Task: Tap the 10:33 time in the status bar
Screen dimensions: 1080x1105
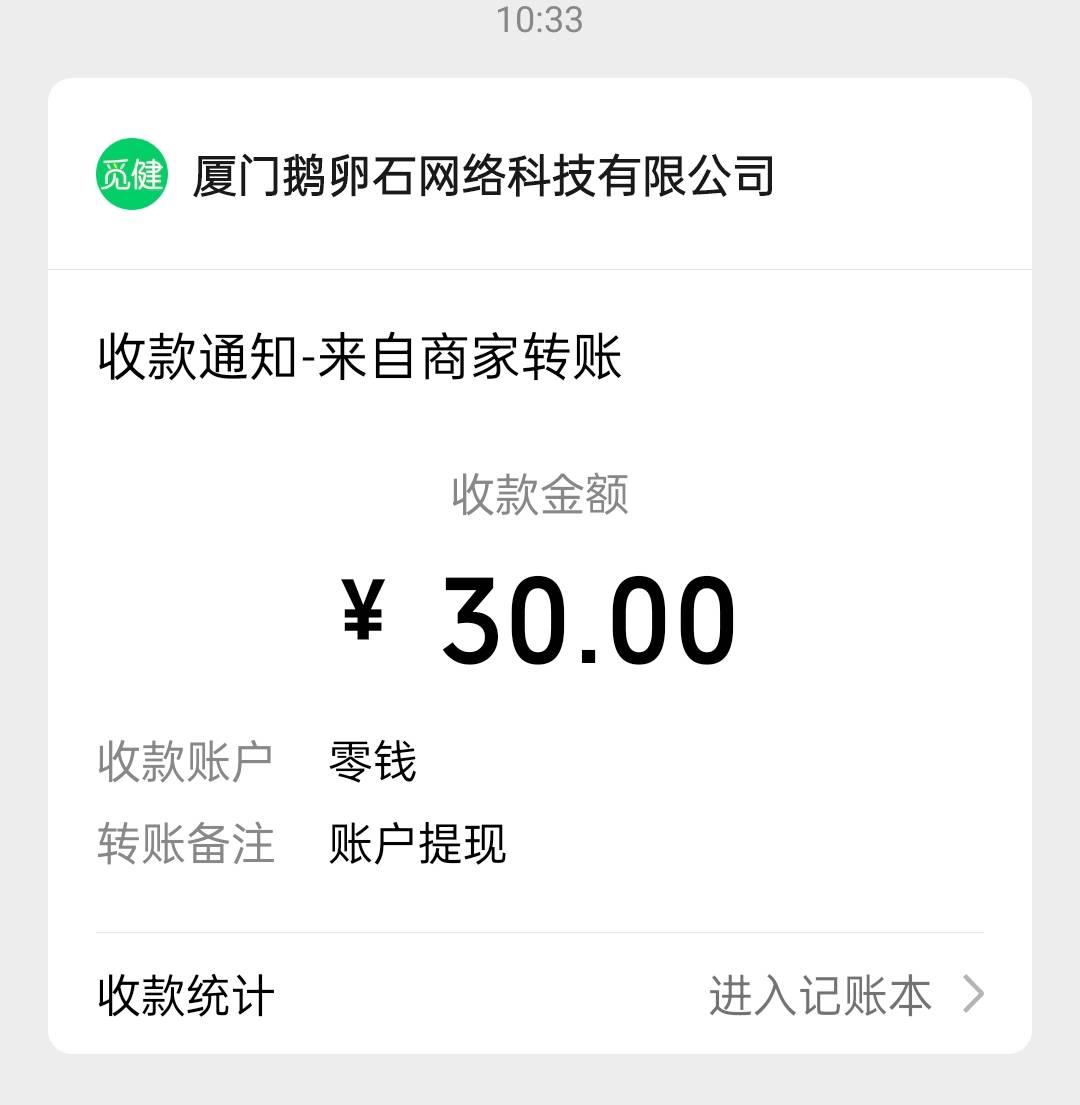Action: [x=540, y=22]
